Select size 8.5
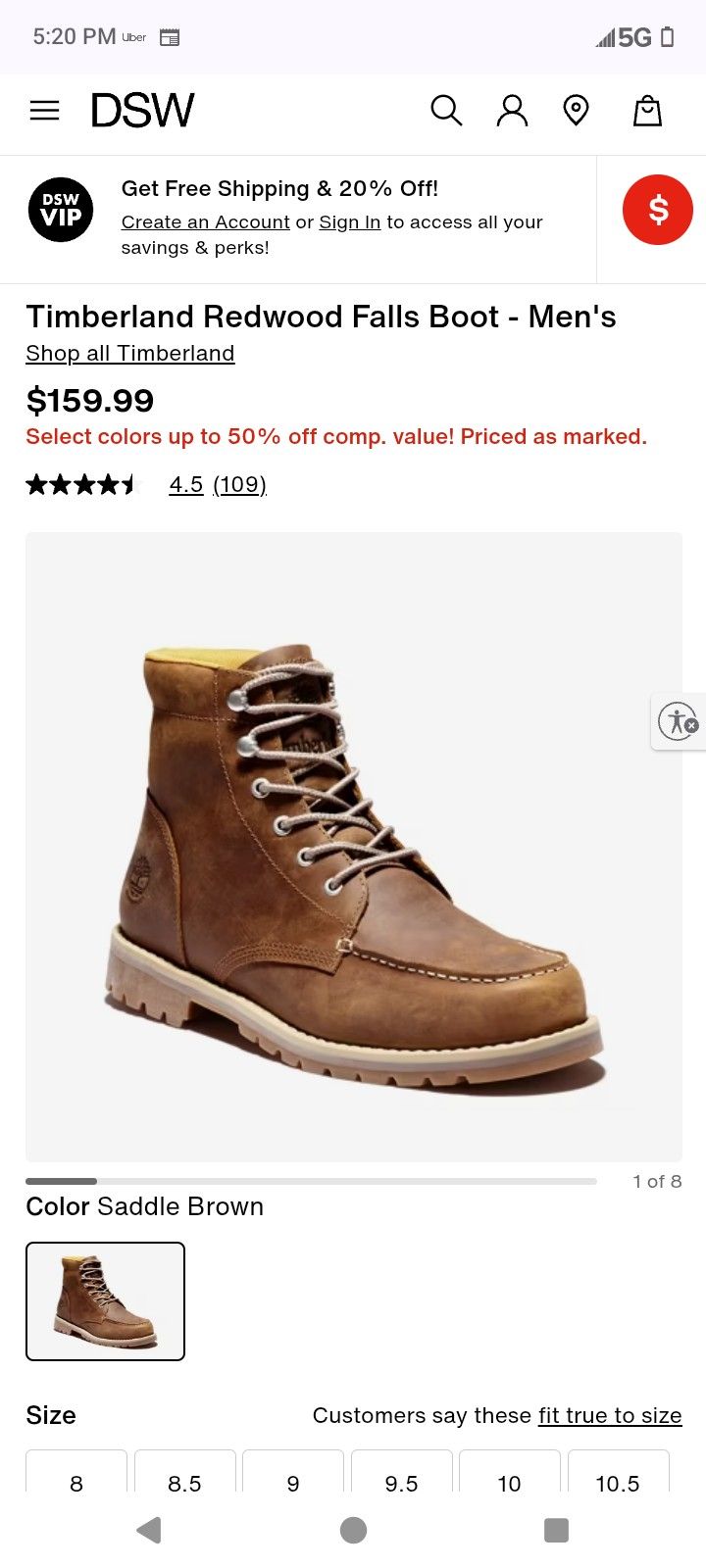706x1568 pixels. 185,1474
